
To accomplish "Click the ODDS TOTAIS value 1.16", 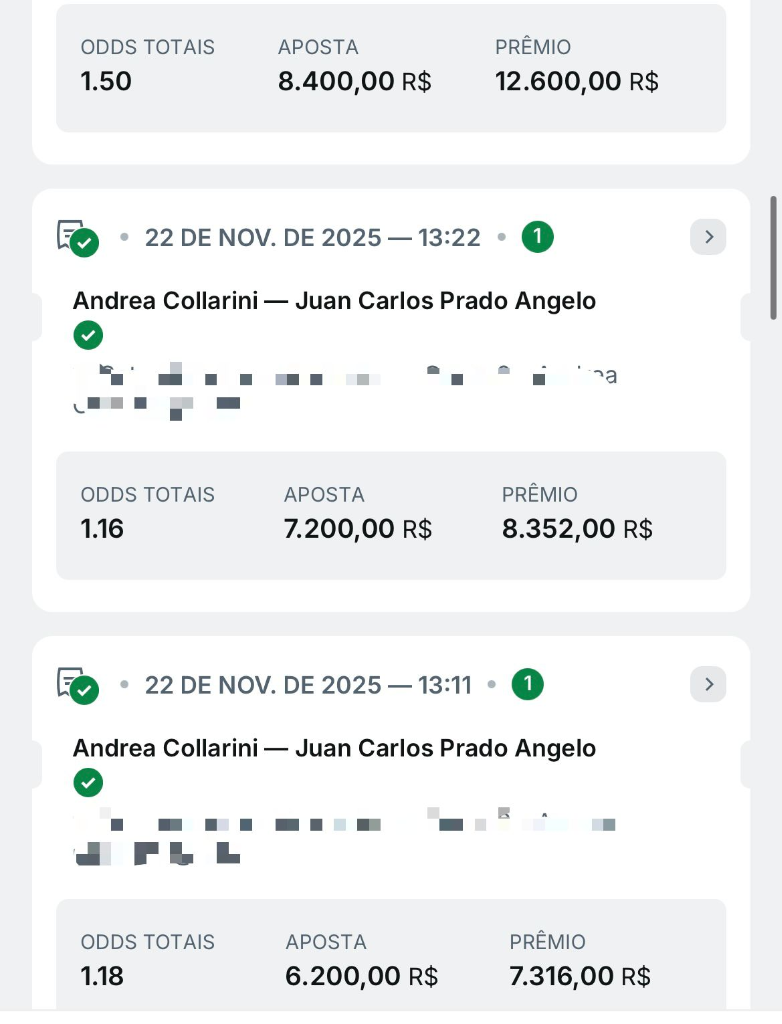I will pyautogui.click(x=101, y=529).
